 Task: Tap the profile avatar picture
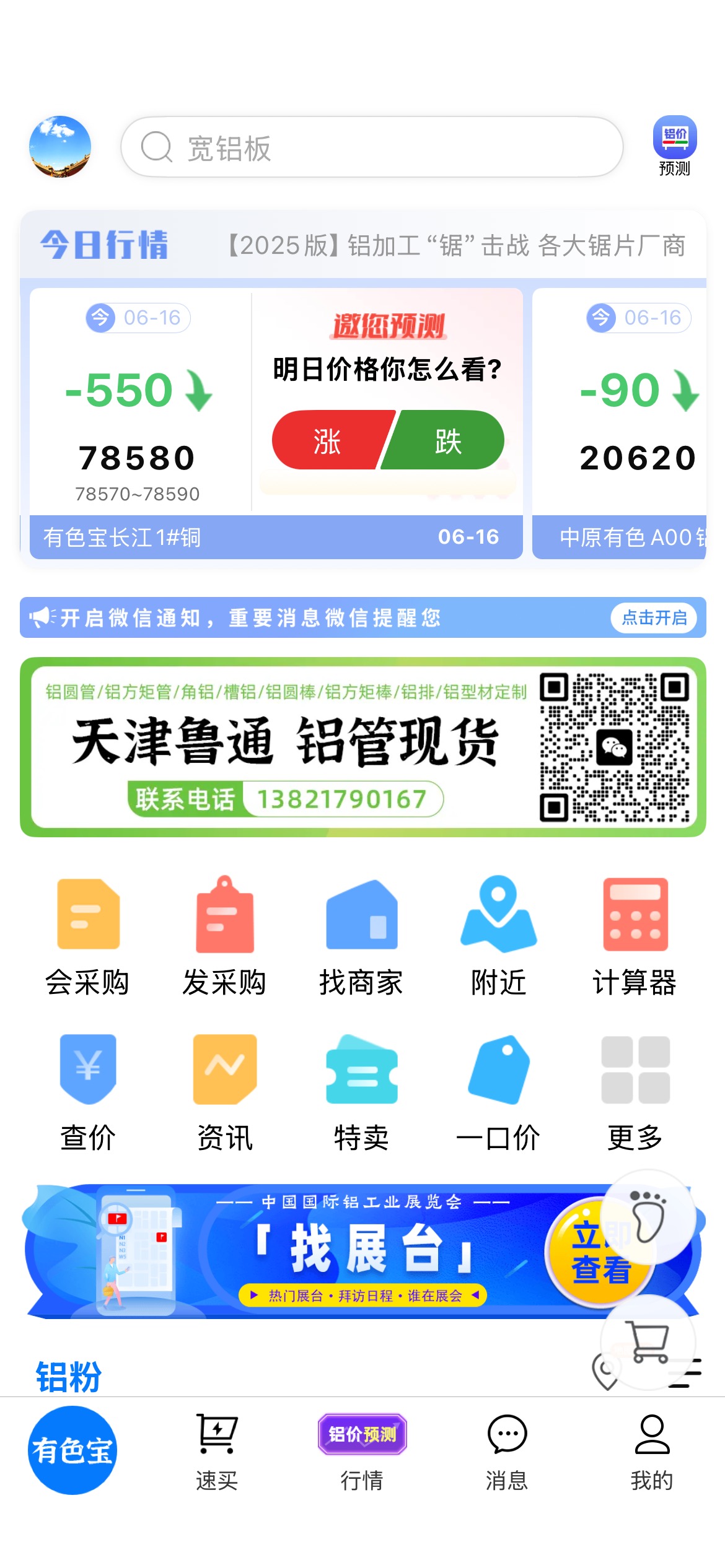[60, 147]
